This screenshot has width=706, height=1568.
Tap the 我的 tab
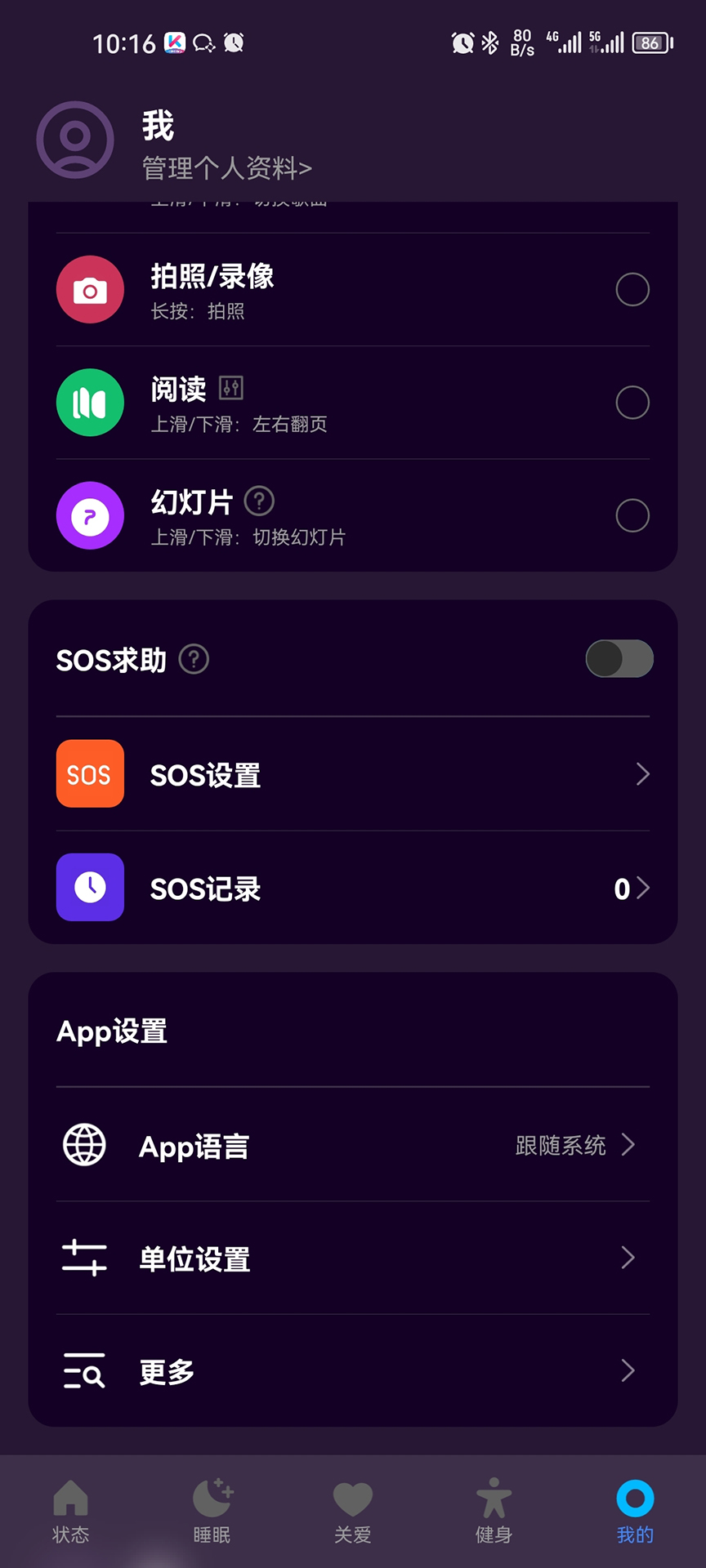point(635,1511)
